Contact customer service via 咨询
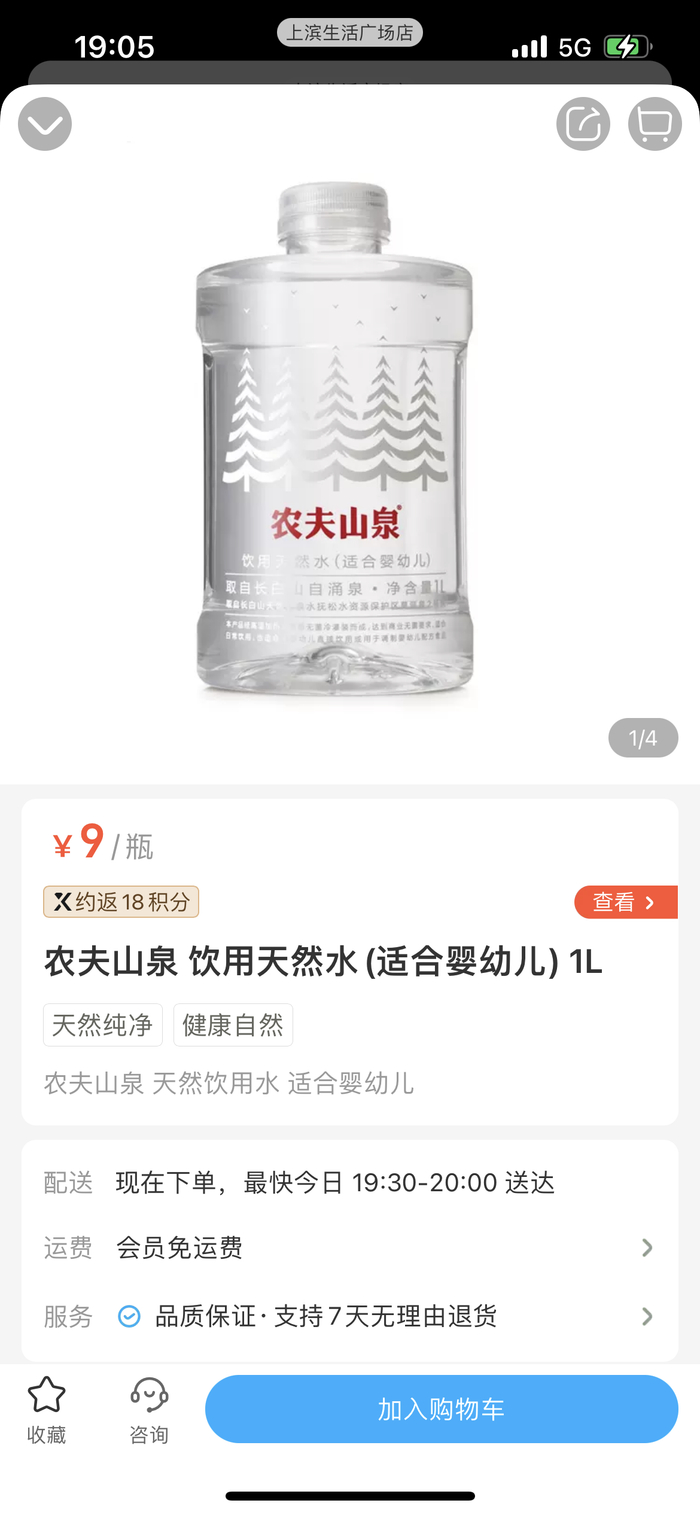 [149, 1409]
